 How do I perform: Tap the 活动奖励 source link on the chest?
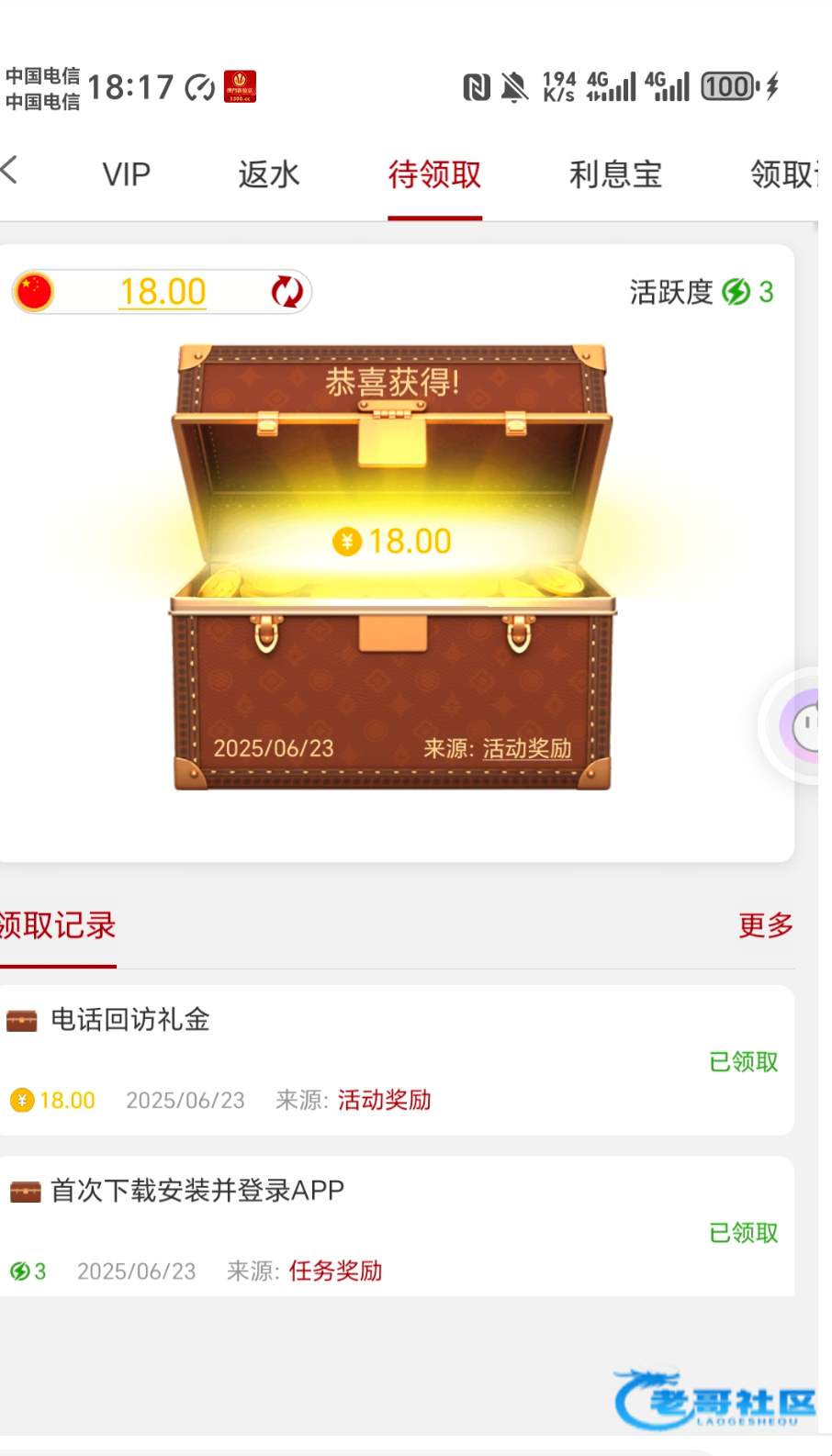coord(526,748)
